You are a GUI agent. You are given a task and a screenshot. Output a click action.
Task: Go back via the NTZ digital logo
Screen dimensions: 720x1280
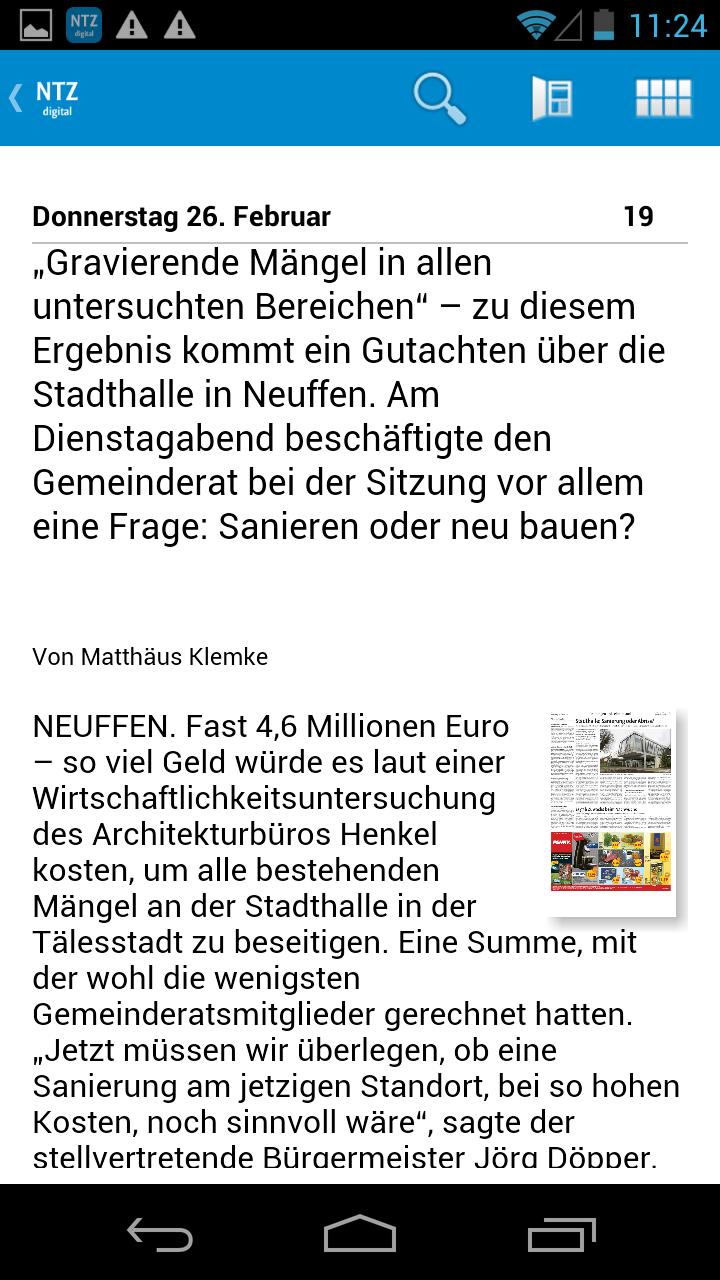(46, 98)
